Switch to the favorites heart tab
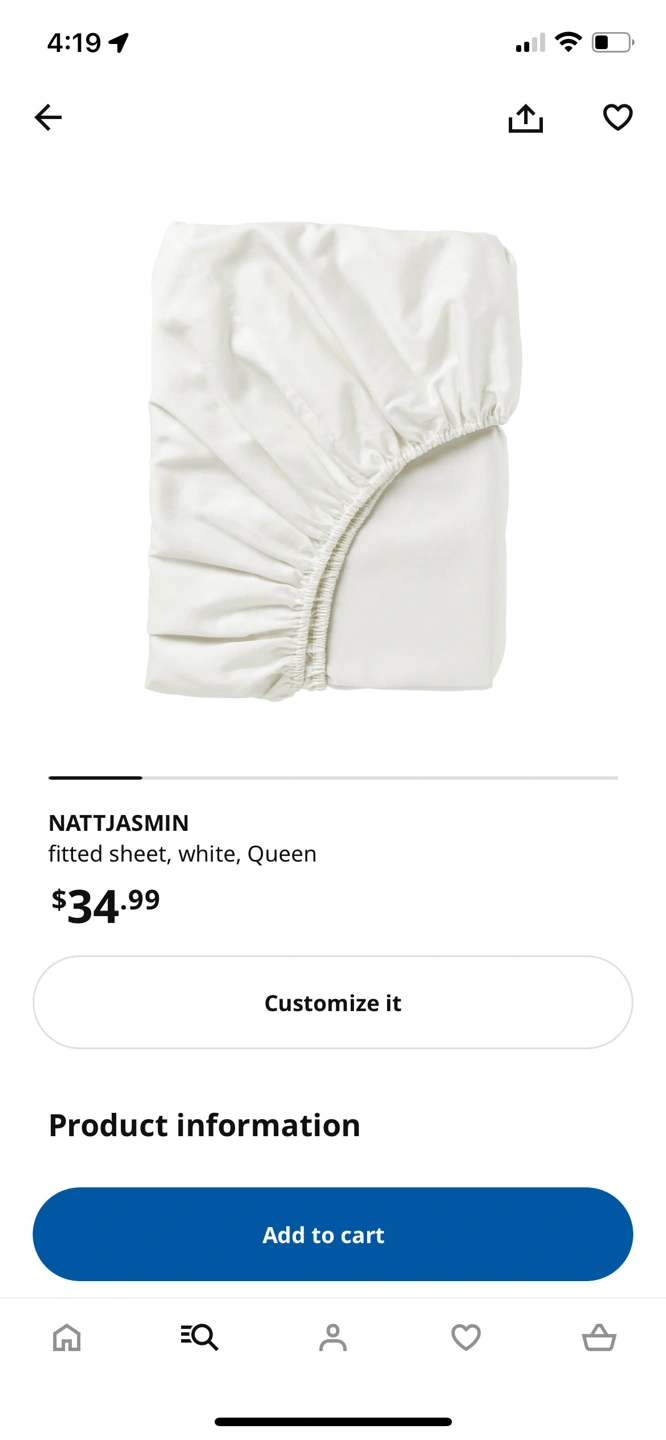Image resolution: width=666 pixels, height=1440 pixels. (x=466, y=1337)
